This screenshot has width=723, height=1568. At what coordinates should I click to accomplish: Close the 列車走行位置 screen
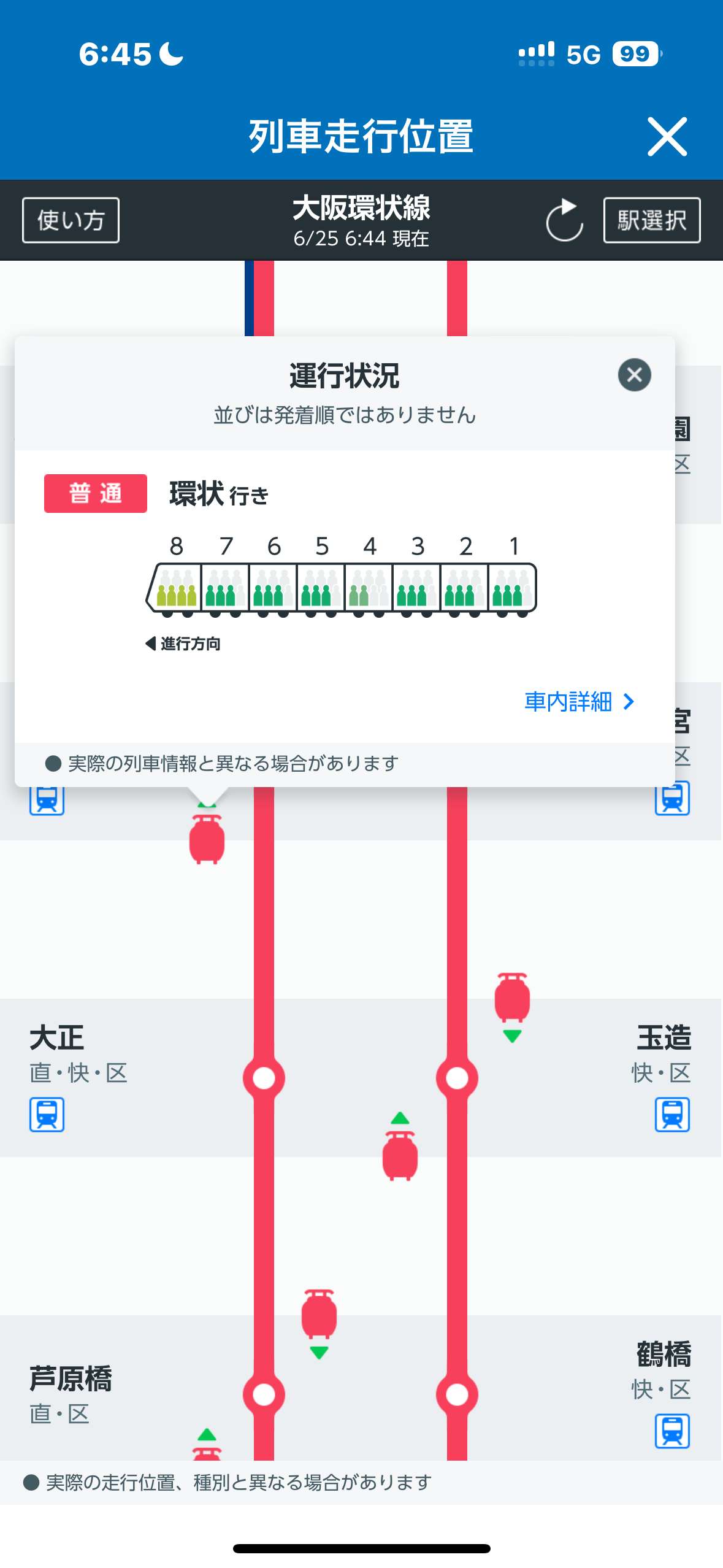point(667,137)
